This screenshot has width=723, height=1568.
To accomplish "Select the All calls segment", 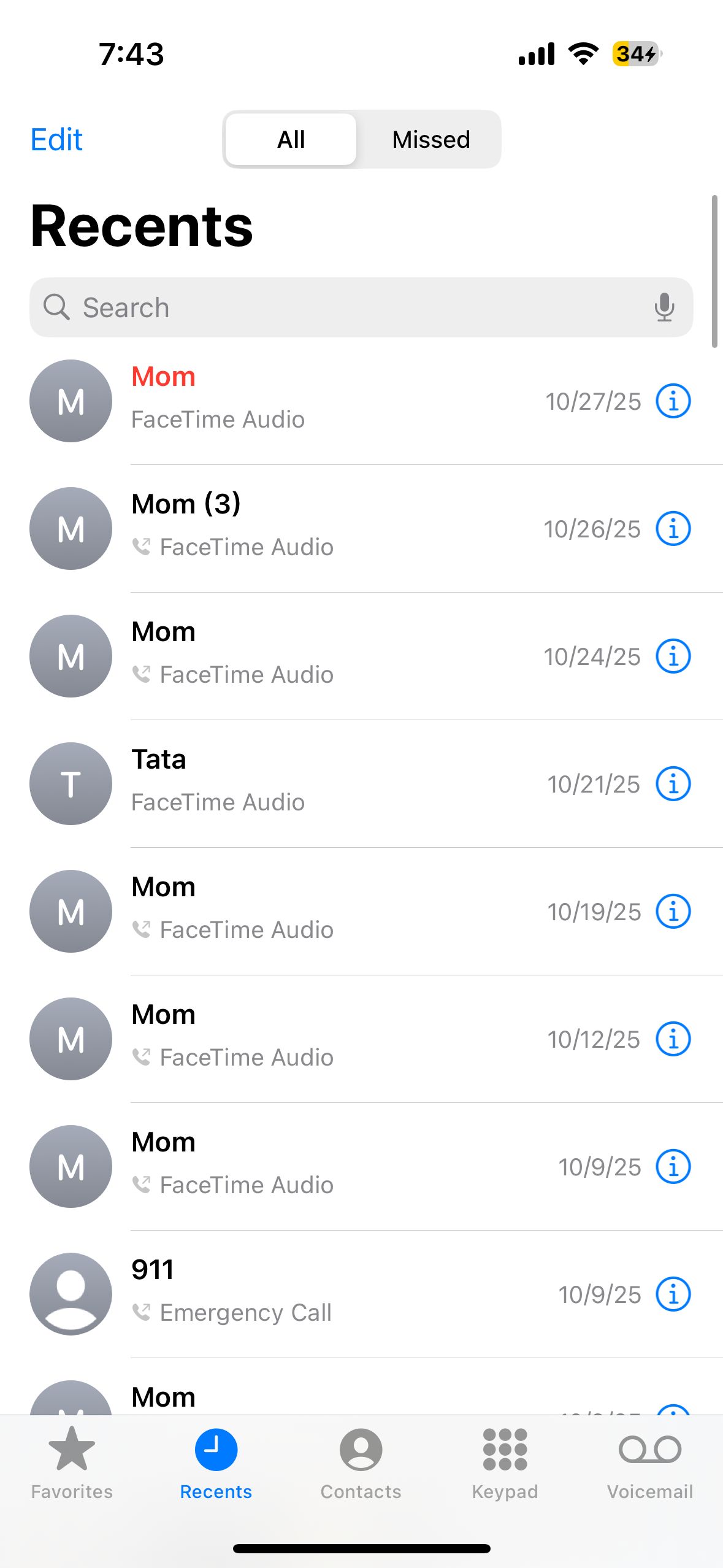I will (291, 140).
